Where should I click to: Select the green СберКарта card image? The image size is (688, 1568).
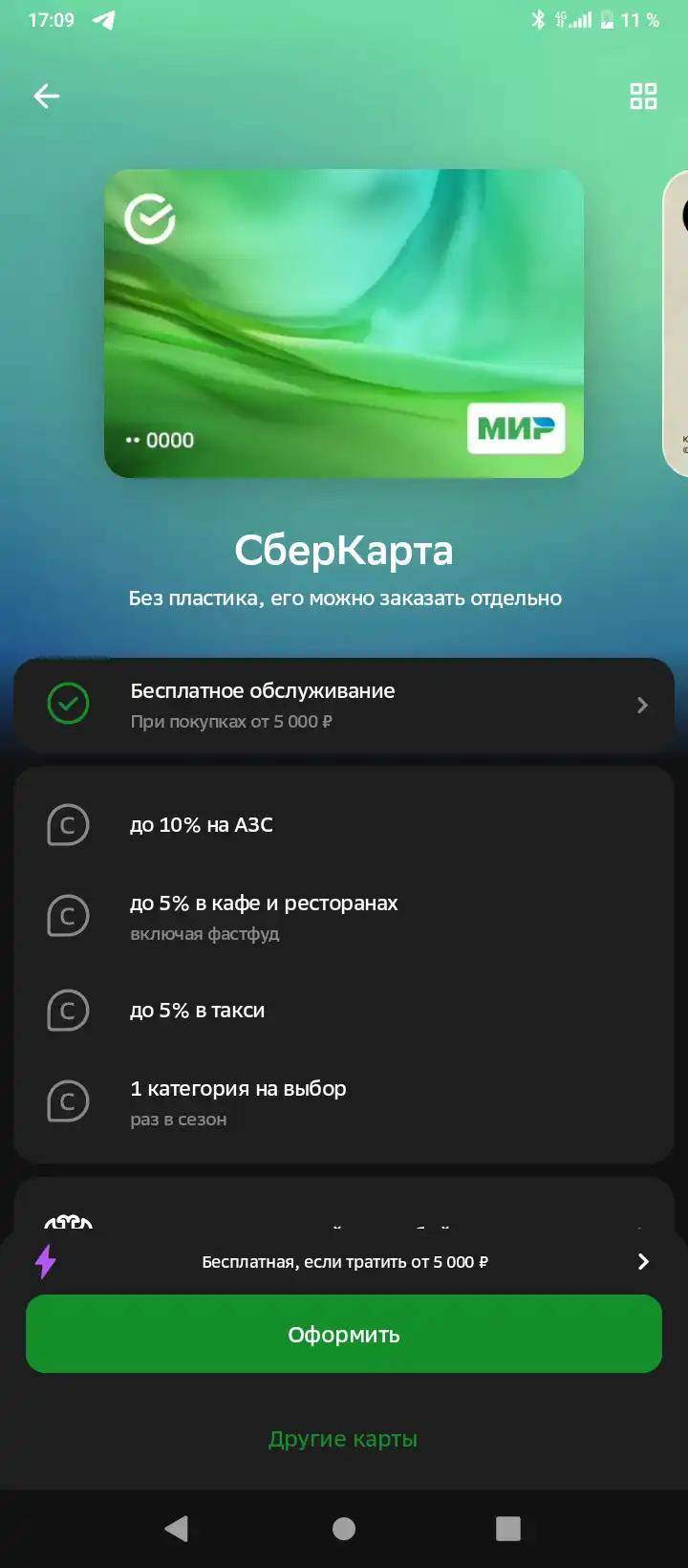(344, 323)
